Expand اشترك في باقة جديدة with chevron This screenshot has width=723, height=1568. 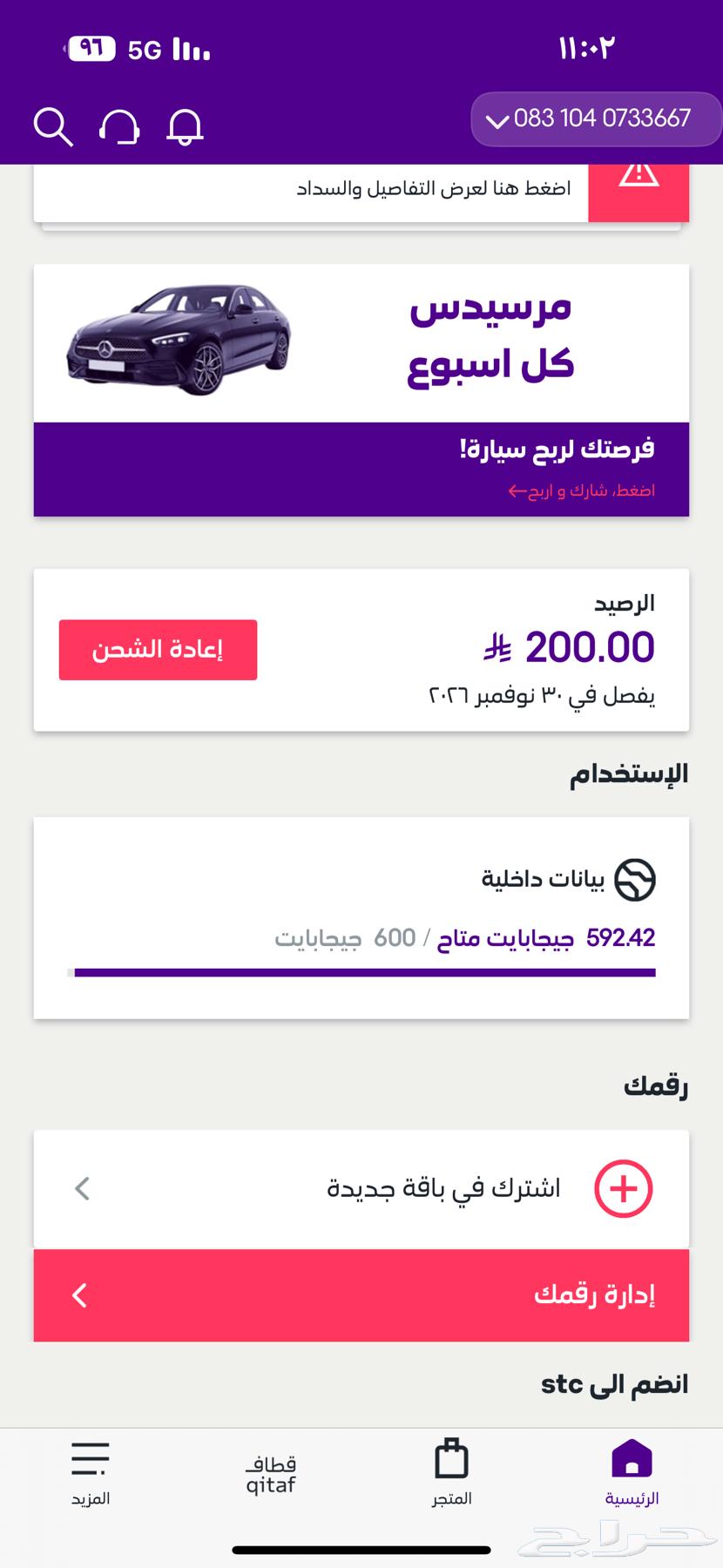click(83, 1187)
